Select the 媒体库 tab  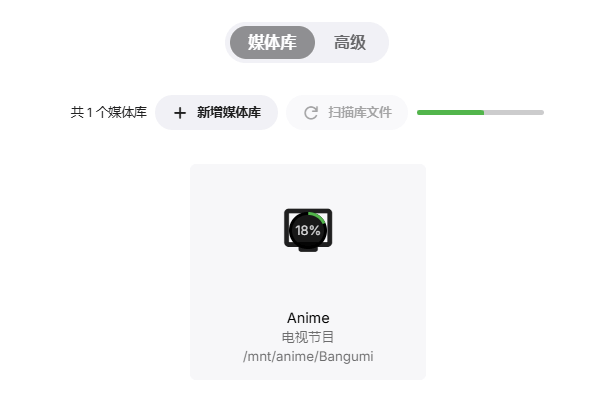click(272, 43)
